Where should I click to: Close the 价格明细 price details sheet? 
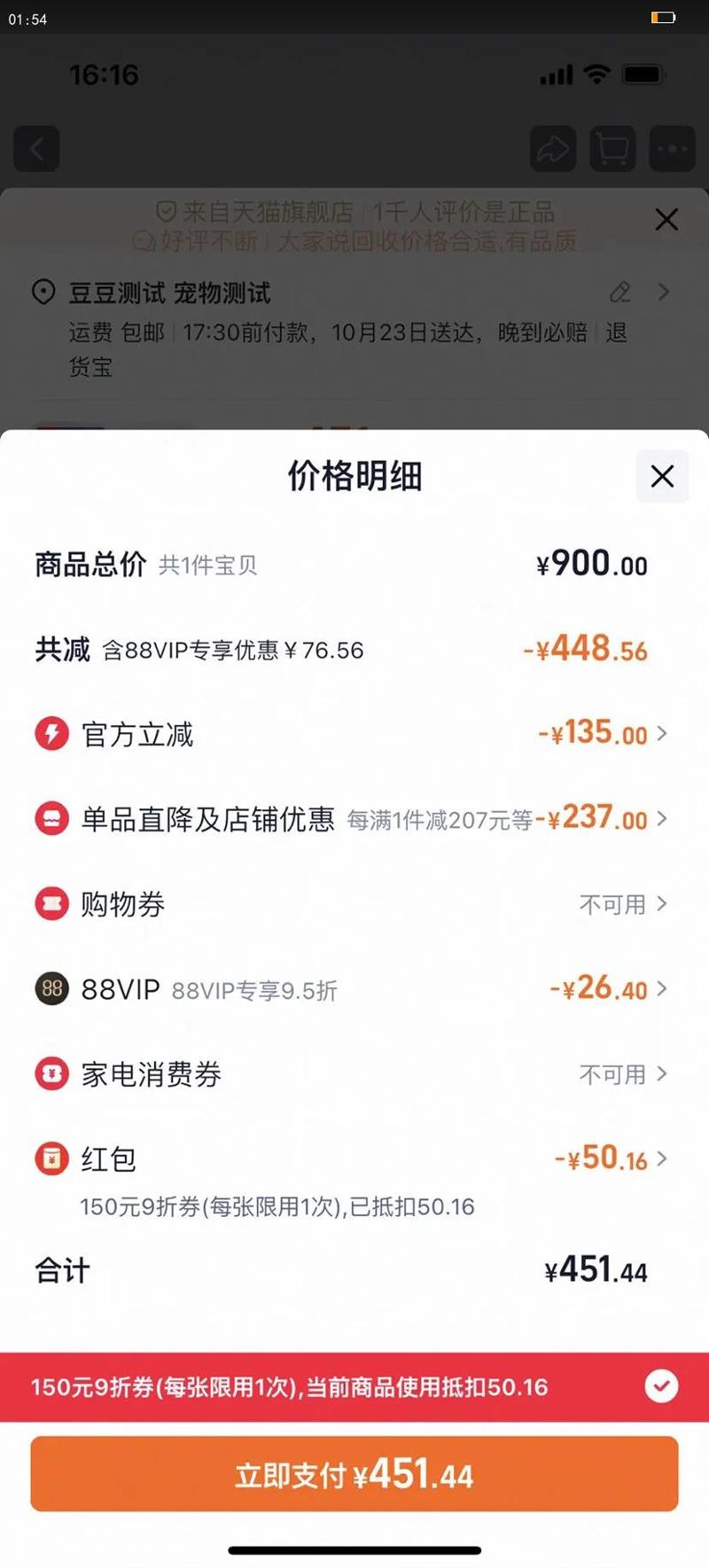pos(662,477)
